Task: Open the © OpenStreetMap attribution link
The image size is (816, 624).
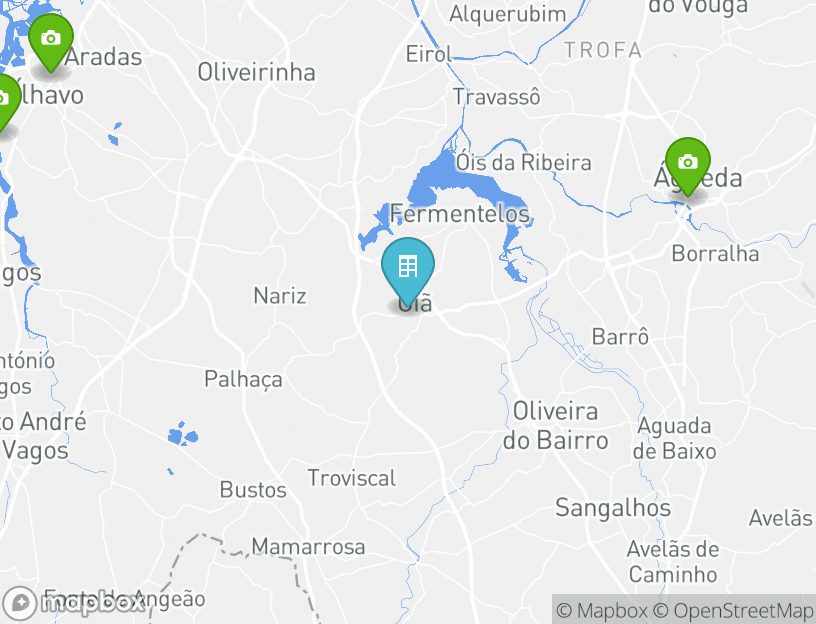Action: tap(733, 610)
